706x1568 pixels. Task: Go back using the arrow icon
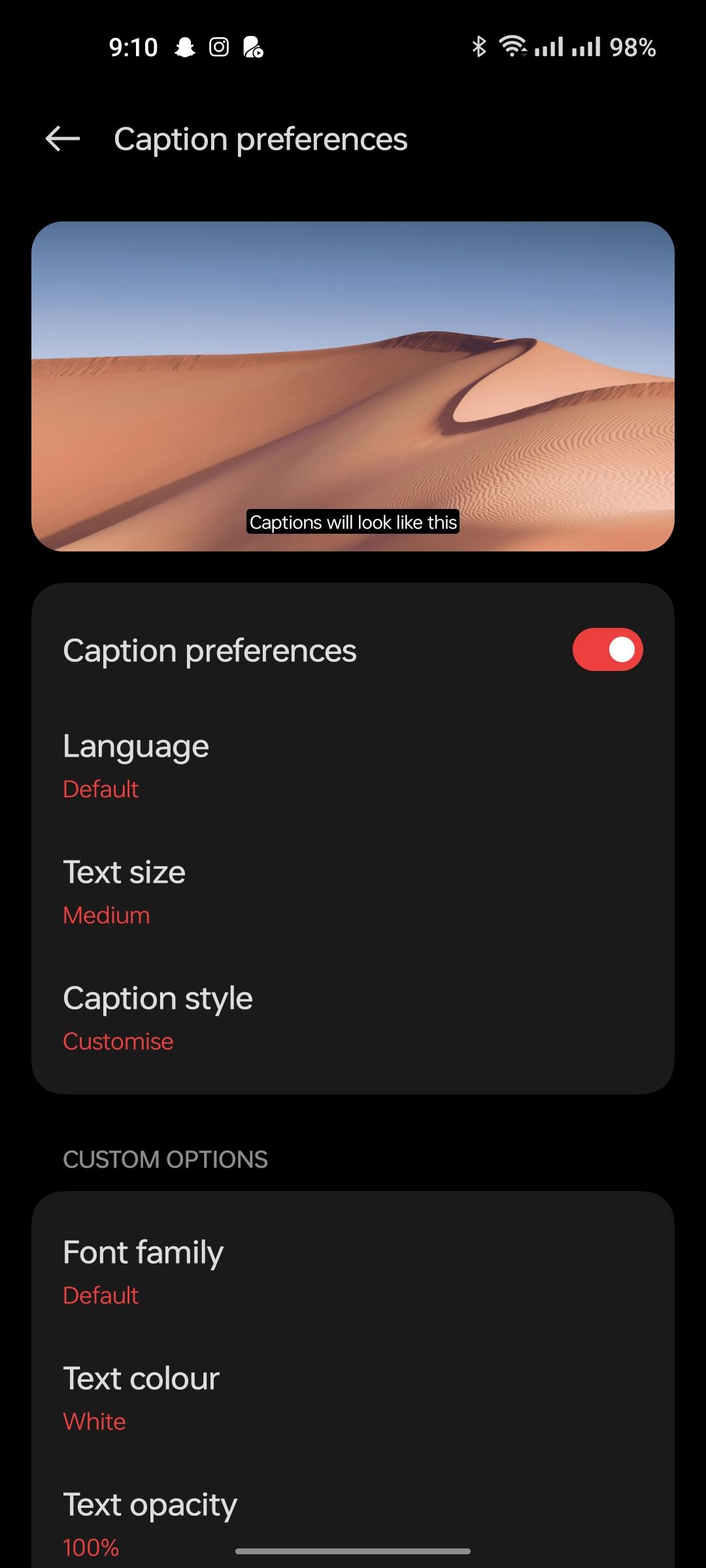[x=63, y=139]
